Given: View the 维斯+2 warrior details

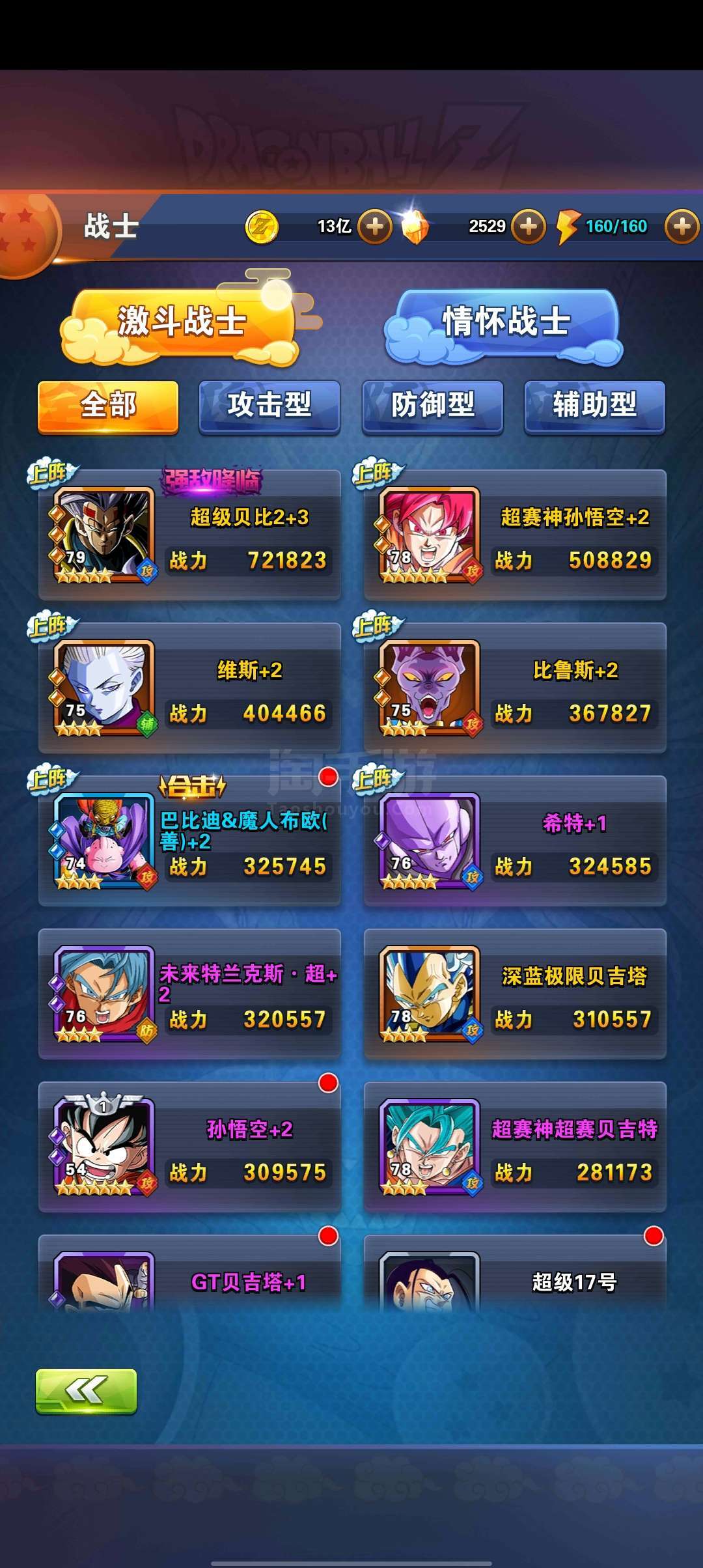Looking at the screenshot, I should 189,688.
